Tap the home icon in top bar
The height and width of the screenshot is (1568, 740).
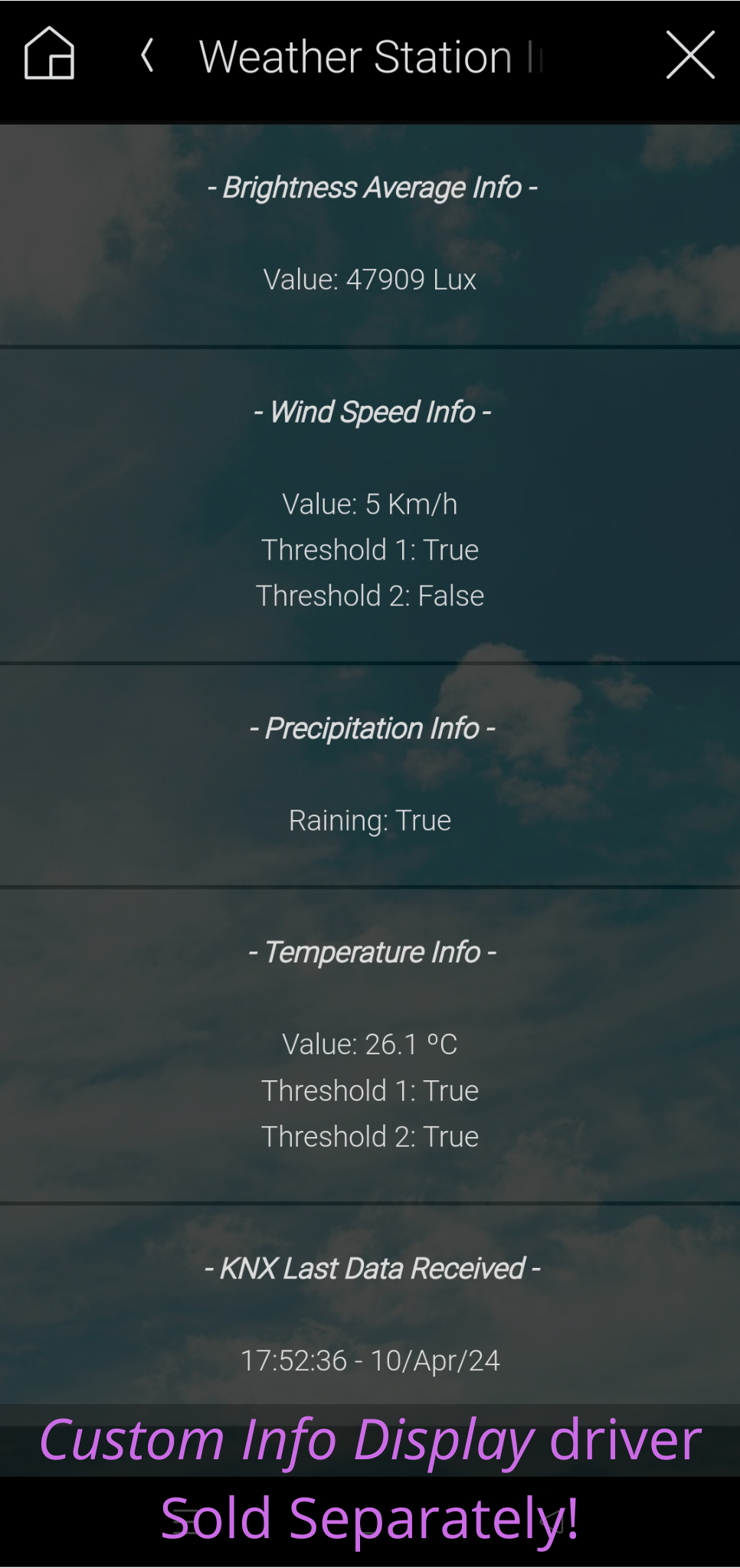[49, 55]
